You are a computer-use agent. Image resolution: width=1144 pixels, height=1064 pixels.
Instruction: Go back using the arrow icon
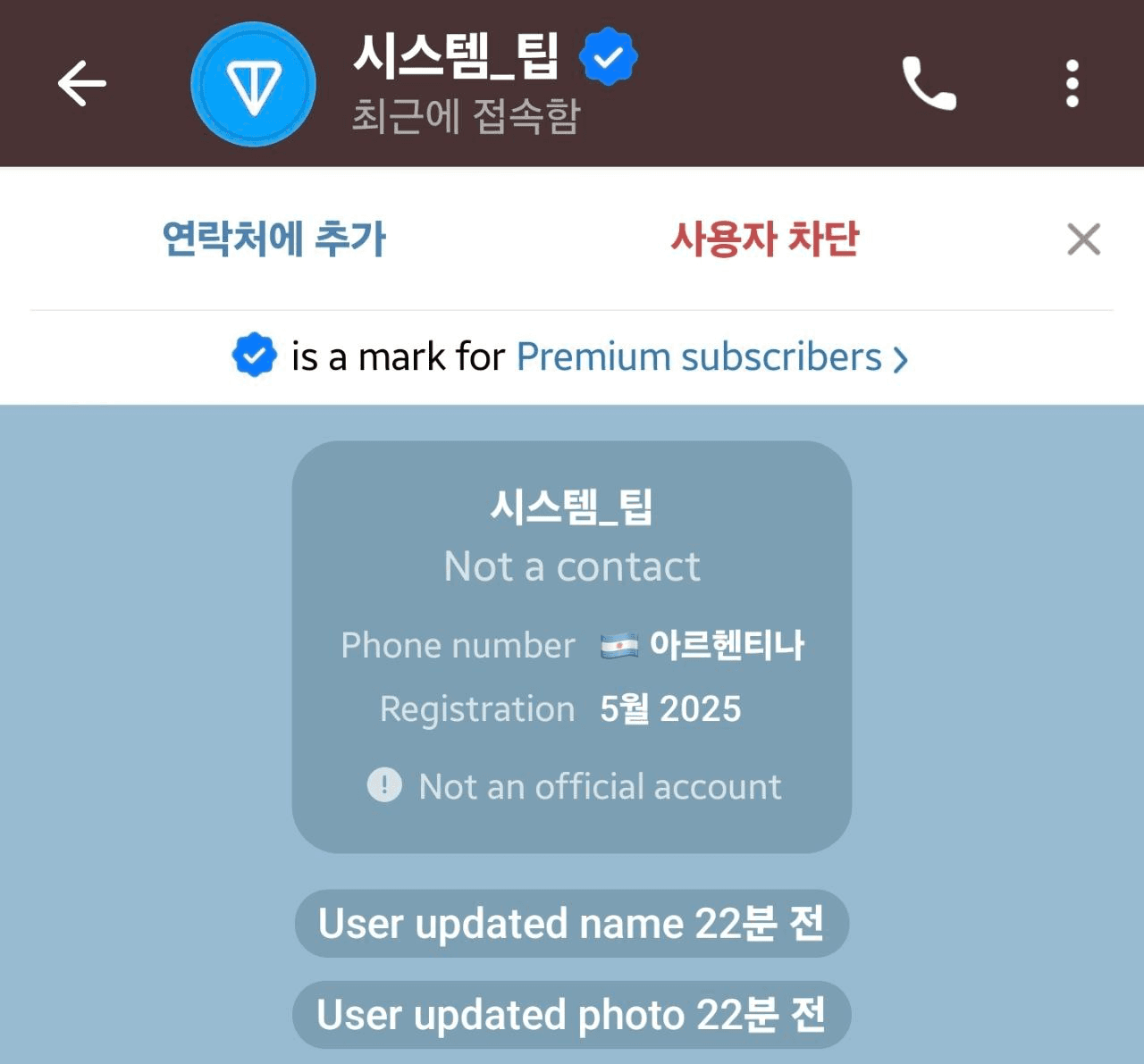coord(81,83)
